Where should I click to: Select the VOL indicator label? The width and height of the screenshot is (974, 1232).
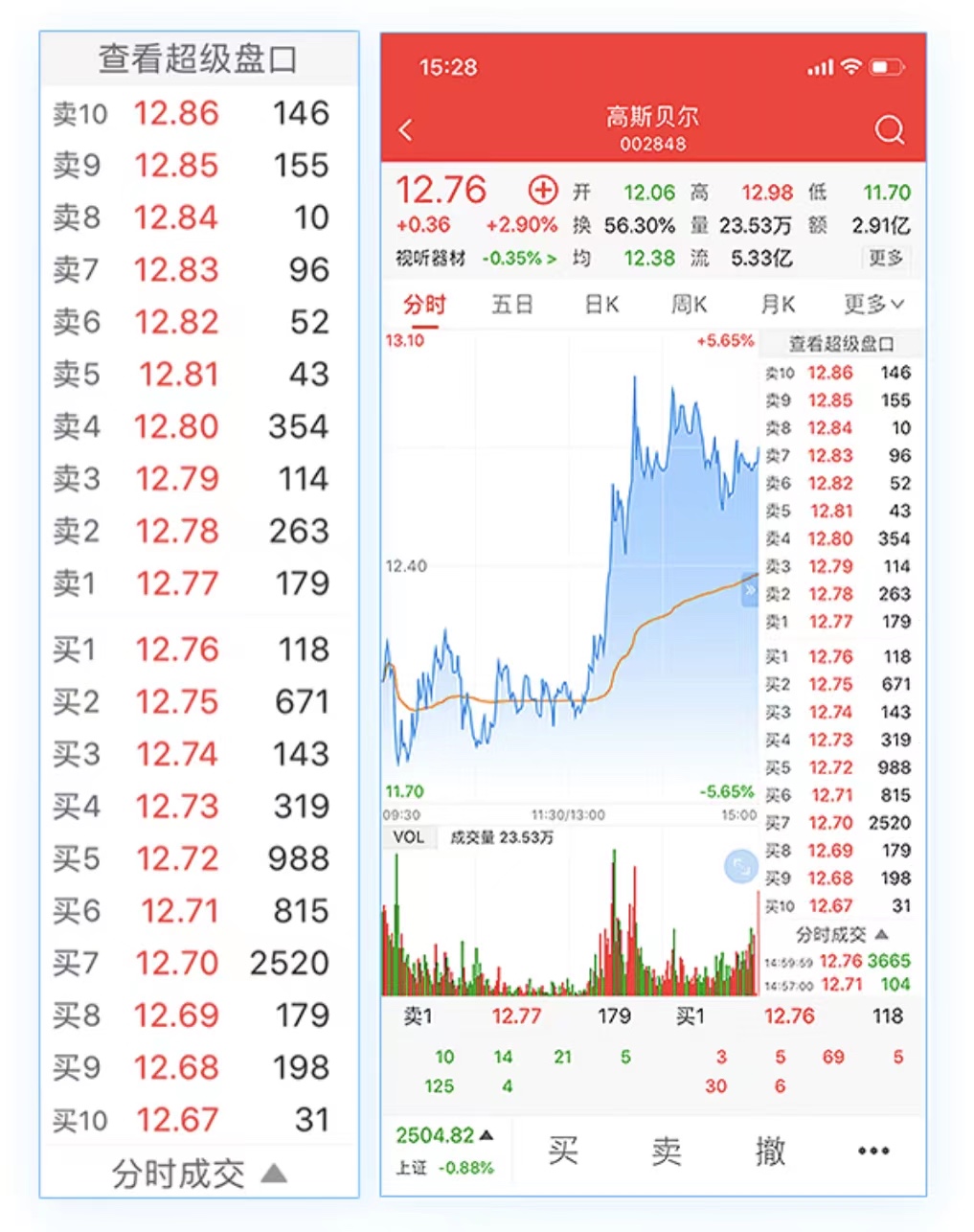click(410, 836)
